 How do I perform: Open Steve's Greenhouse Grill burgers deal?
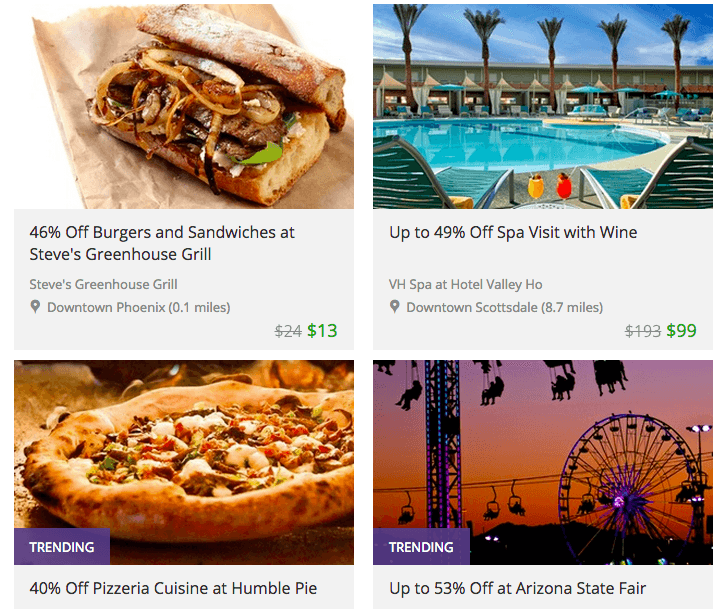pyautogui.click(x=162, y=243)
